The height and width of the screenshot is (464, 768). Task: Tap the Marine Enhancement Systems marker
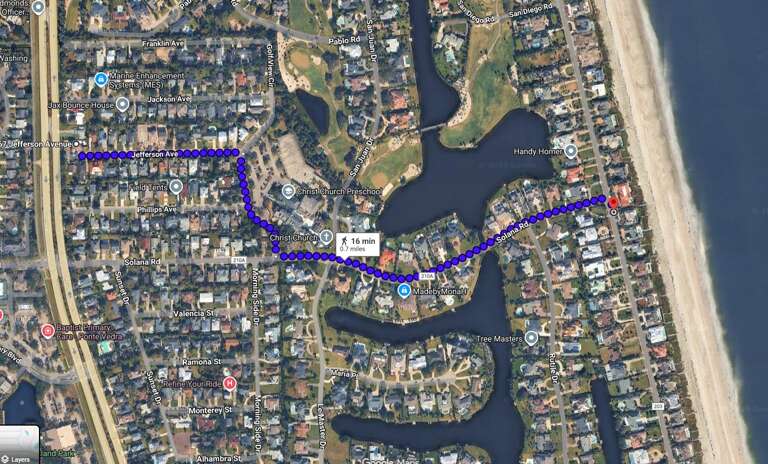[x=100, y=79]
